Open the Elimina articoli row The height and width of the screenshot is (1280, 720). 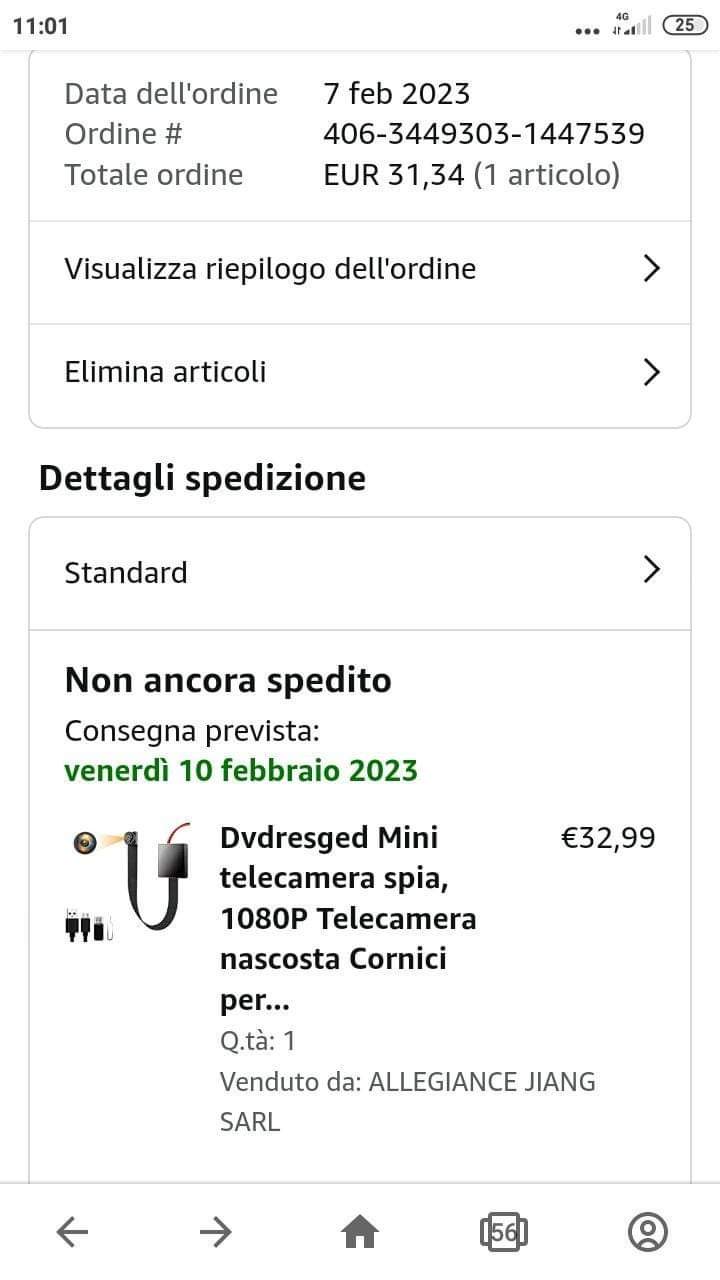pyautogui.click(x=360, y=373)
